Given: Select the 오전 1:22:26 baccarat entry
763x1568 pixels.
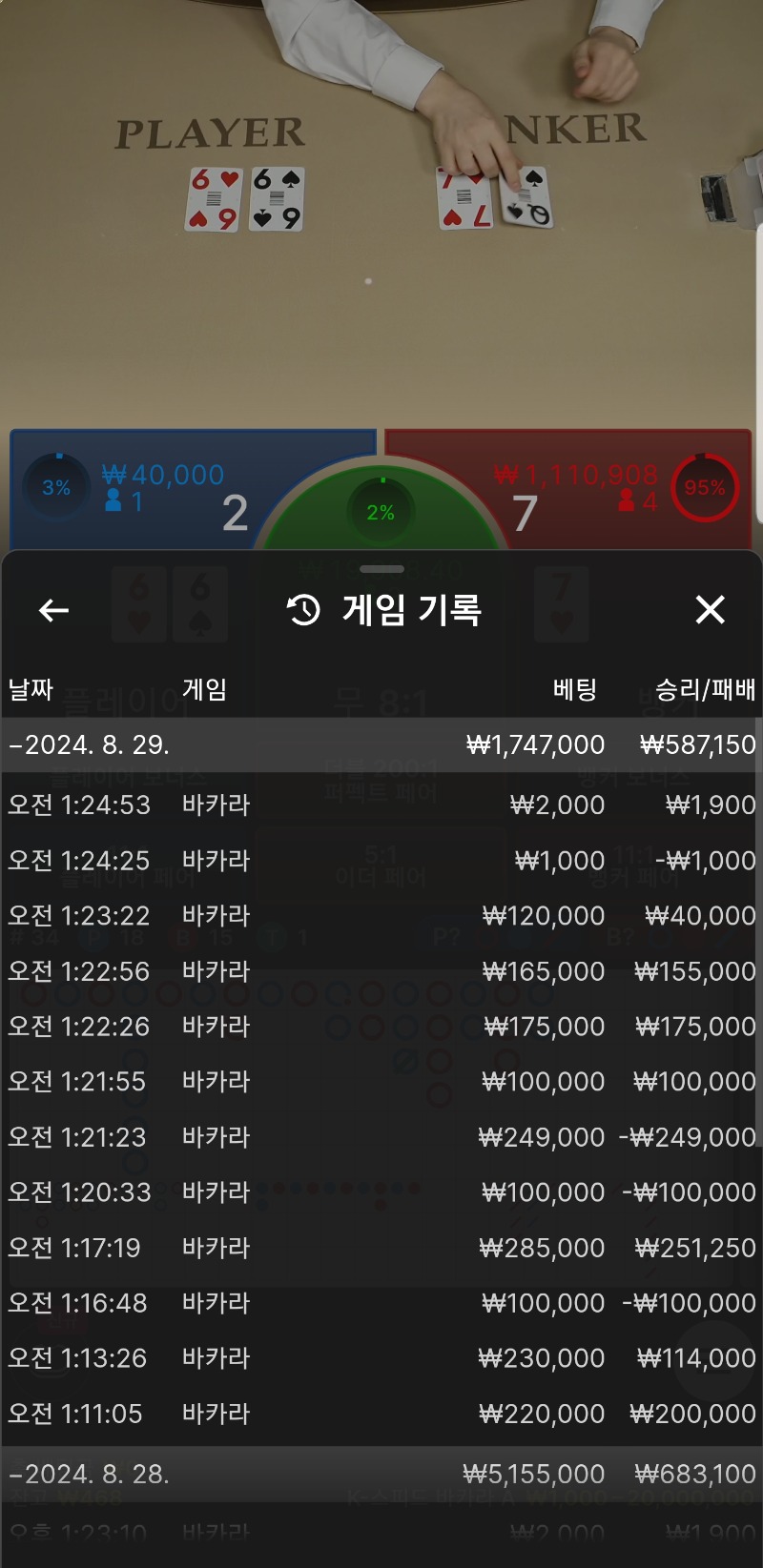Looking at the screenshot, I should pos(381,1027).
